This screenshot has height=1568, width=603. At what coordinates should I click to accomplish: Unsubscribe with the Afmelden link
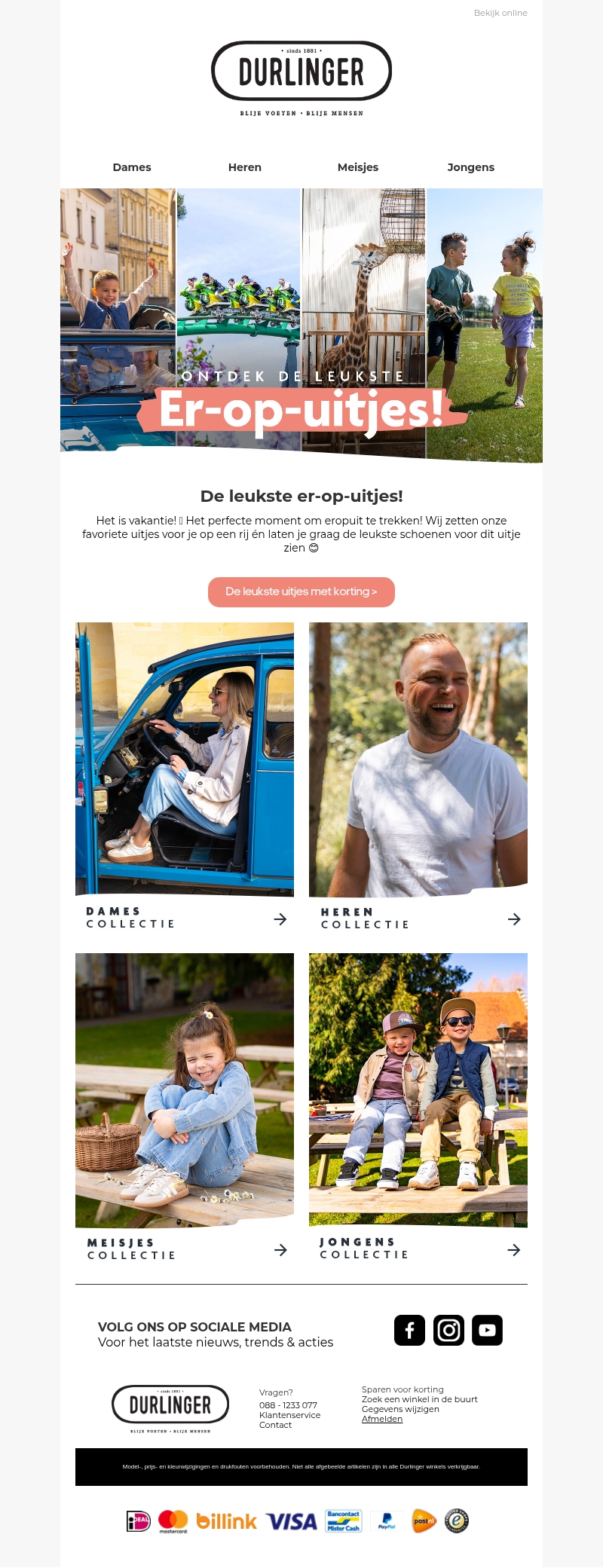[382, 1419]
